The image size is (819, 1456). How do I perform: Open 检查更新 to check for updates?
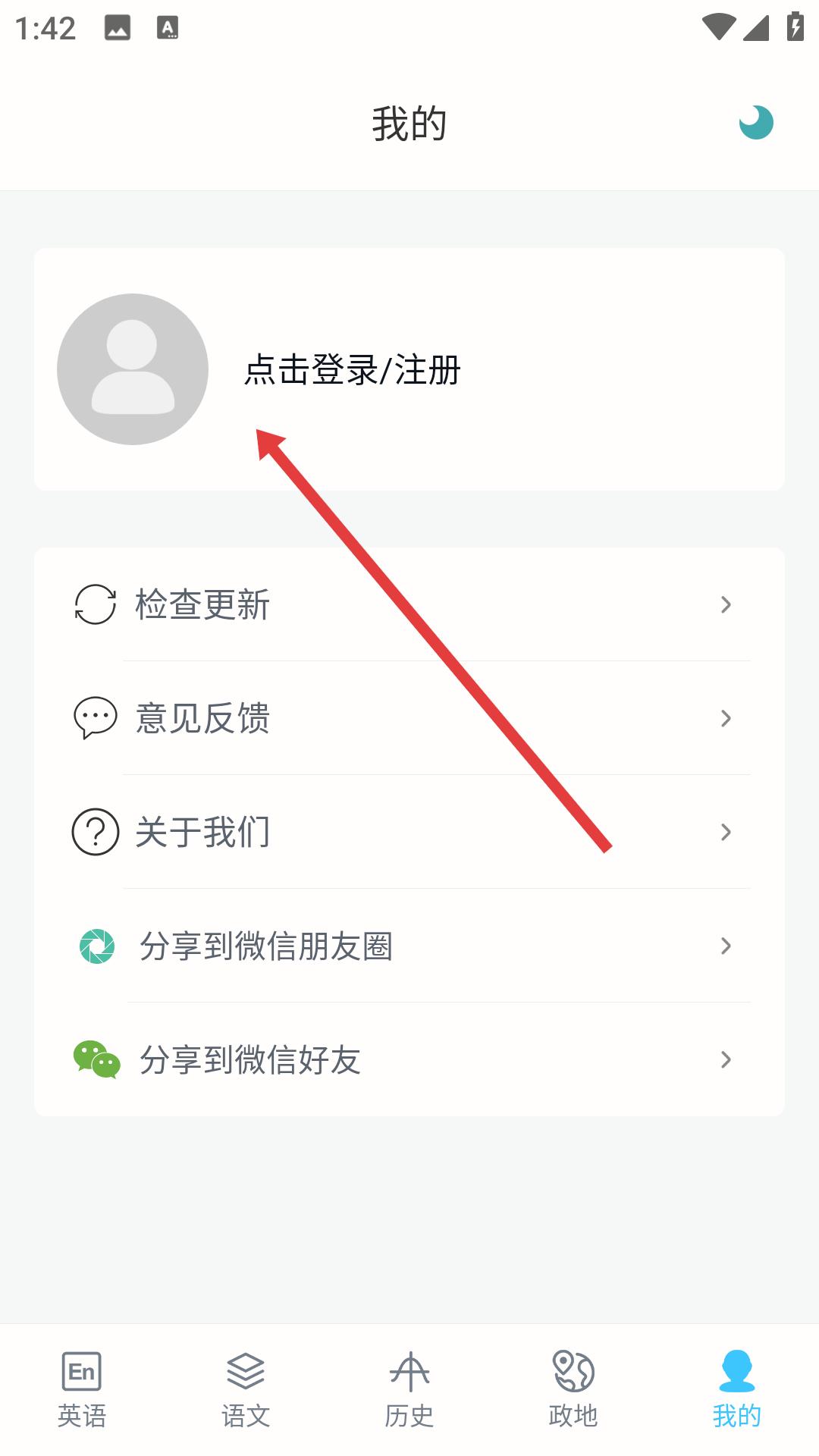(409, 604)
